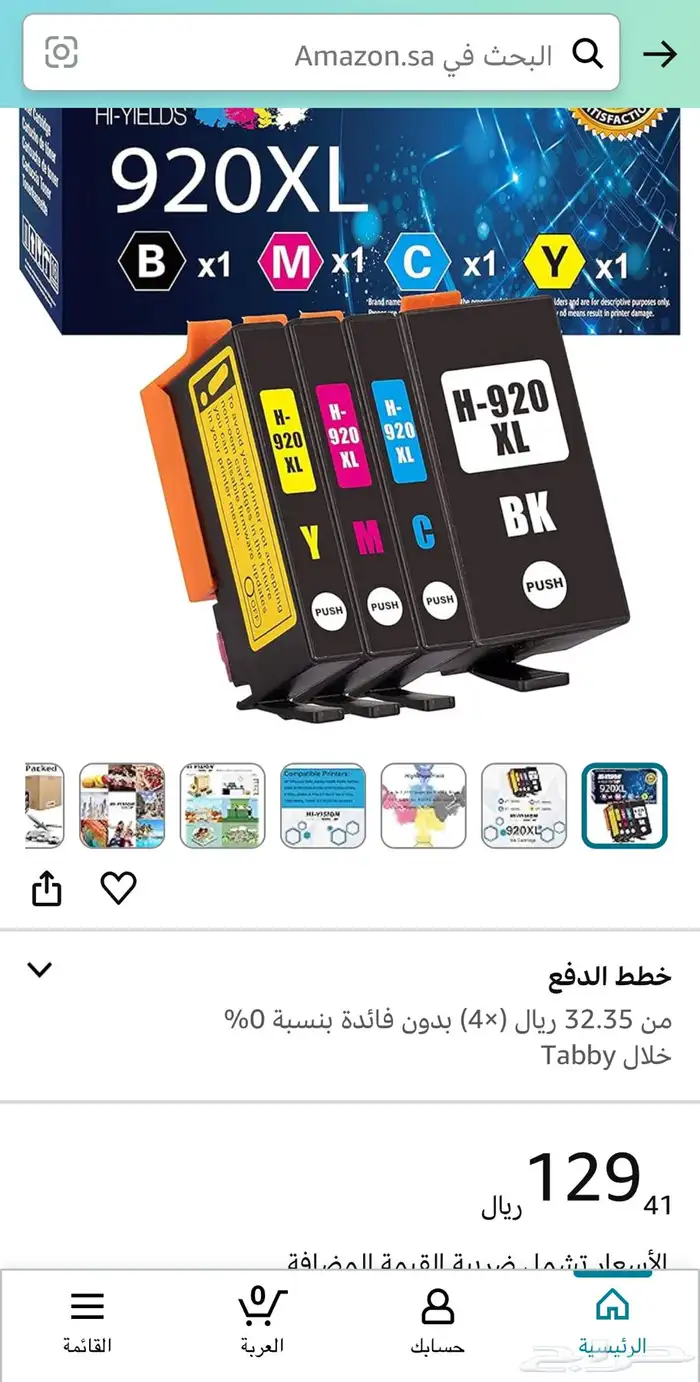Image resolution: width=700 pixels, height=1382 pixels.
Task: Add product to wish list heart
Action: point(119,887)
